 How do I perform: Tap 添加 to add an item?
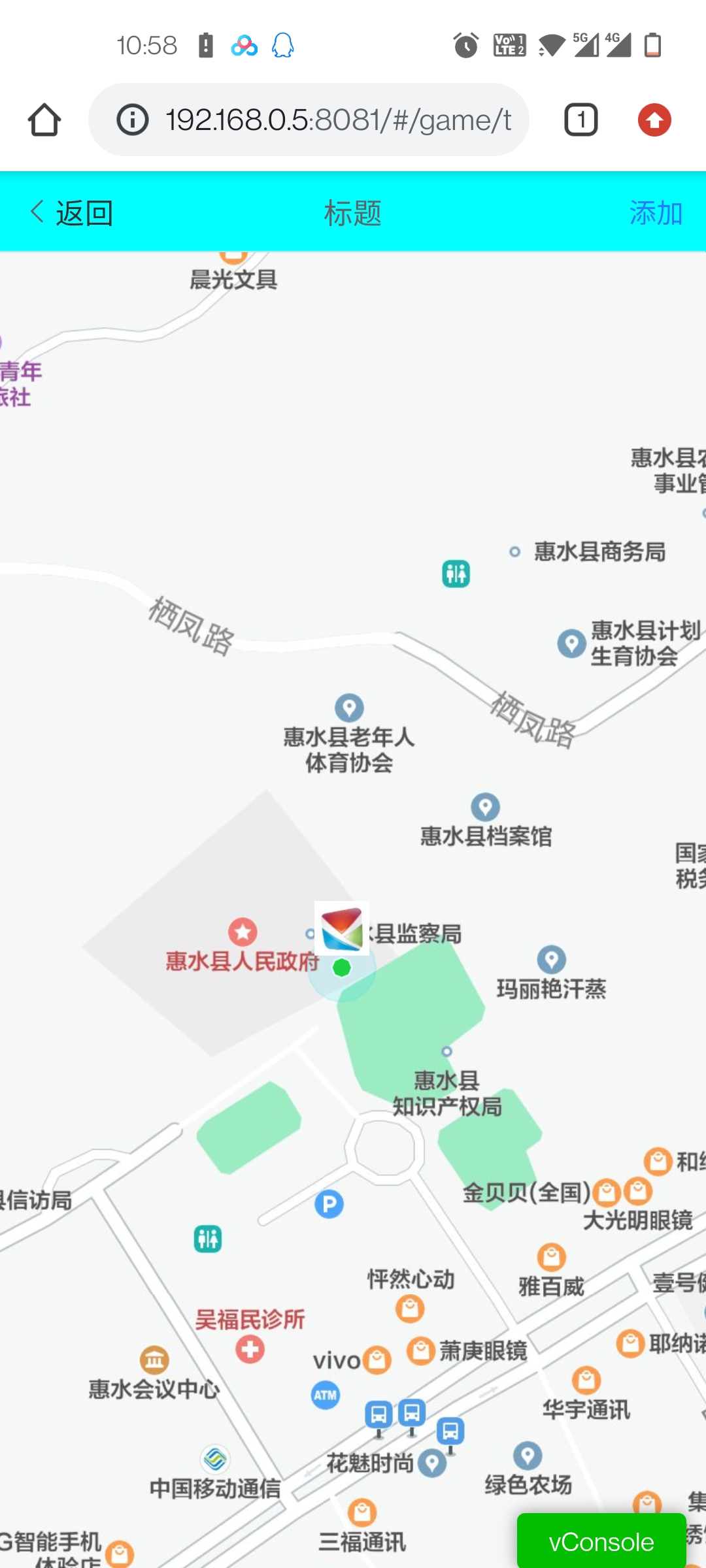656,213
